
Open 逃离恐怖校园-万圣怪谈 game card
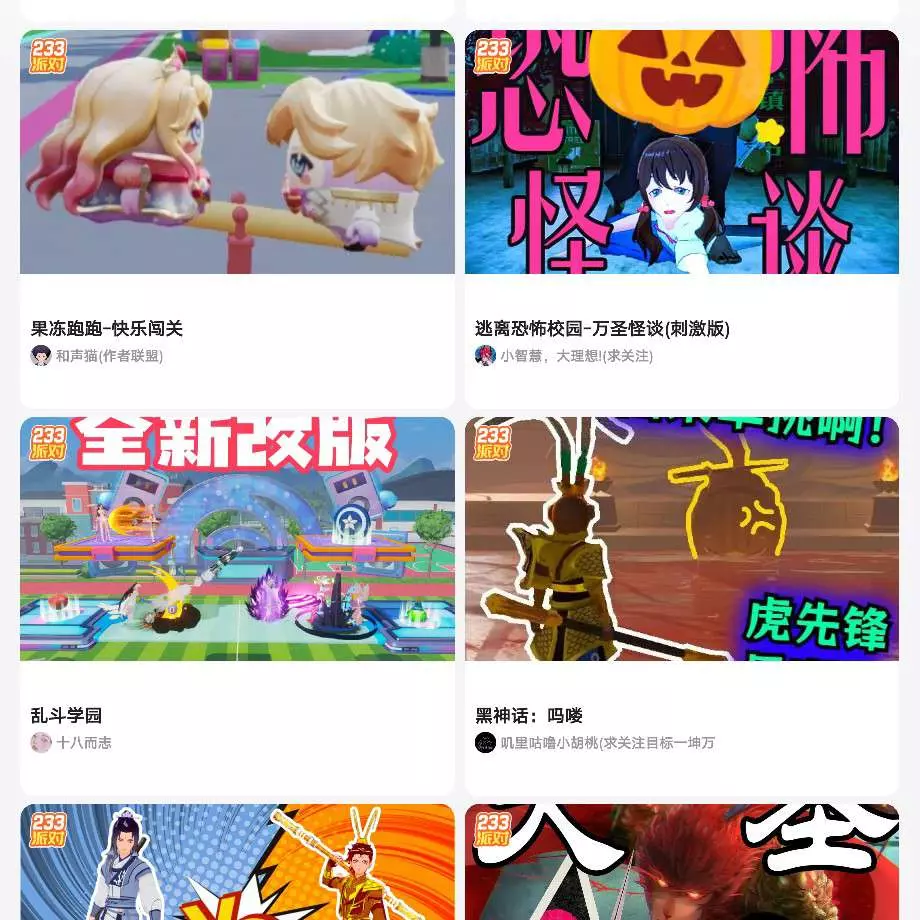click(x=682, y=152)
